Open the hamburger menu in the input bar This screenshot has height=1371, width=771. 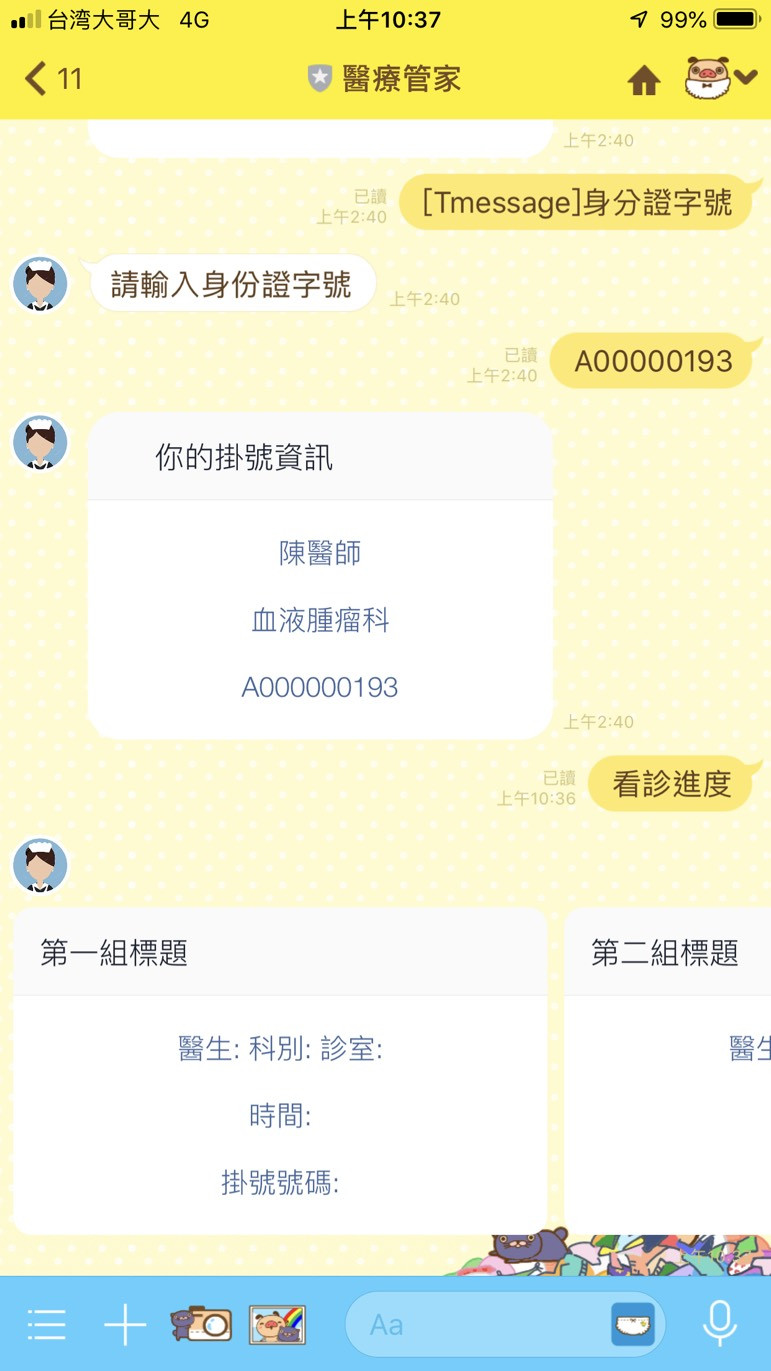[x=46, y=1325]
